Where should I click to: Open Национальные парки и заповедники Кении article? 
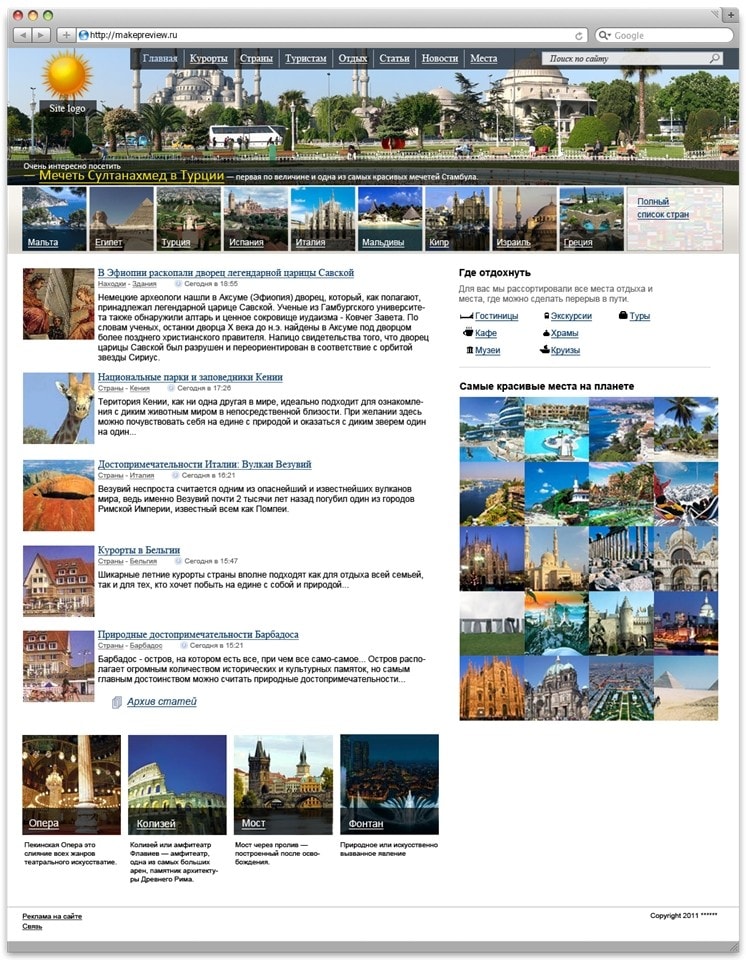click(x=190, y=377)
